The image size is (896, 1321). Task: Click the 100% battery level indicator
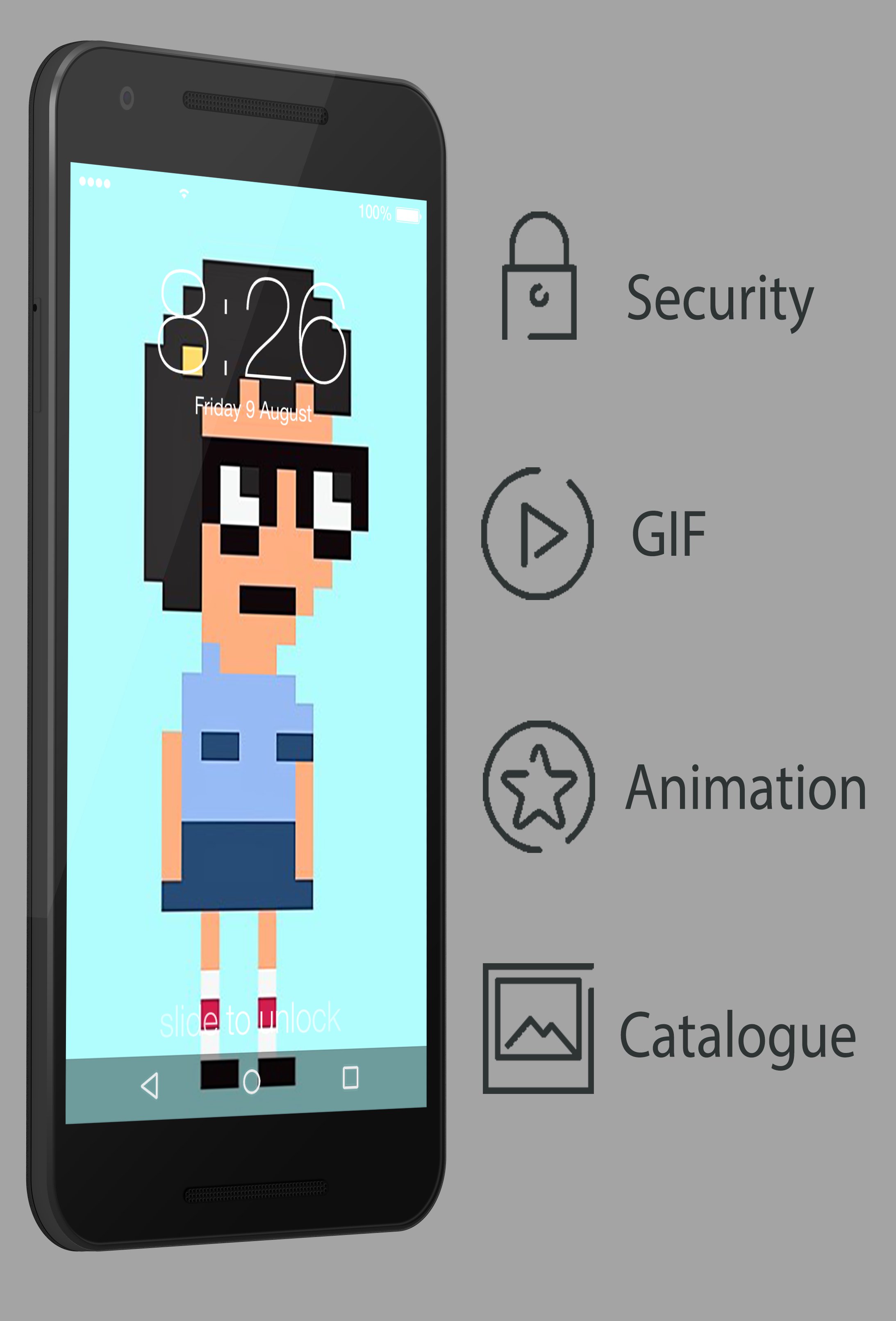coord(374,213)
